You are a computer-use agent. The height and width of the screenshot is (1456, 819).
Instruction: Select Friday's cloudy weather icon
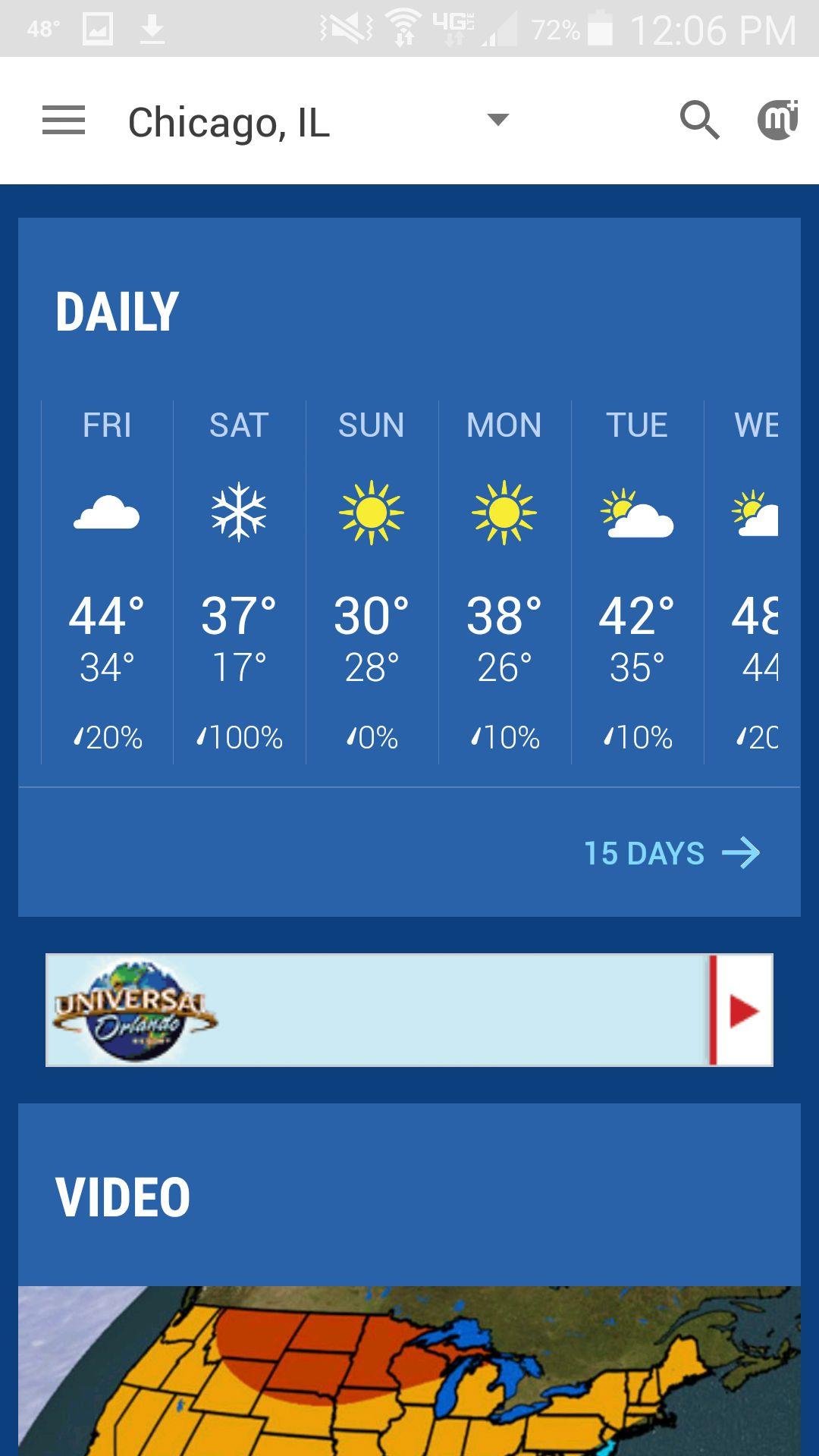click(x=106, y=514)
